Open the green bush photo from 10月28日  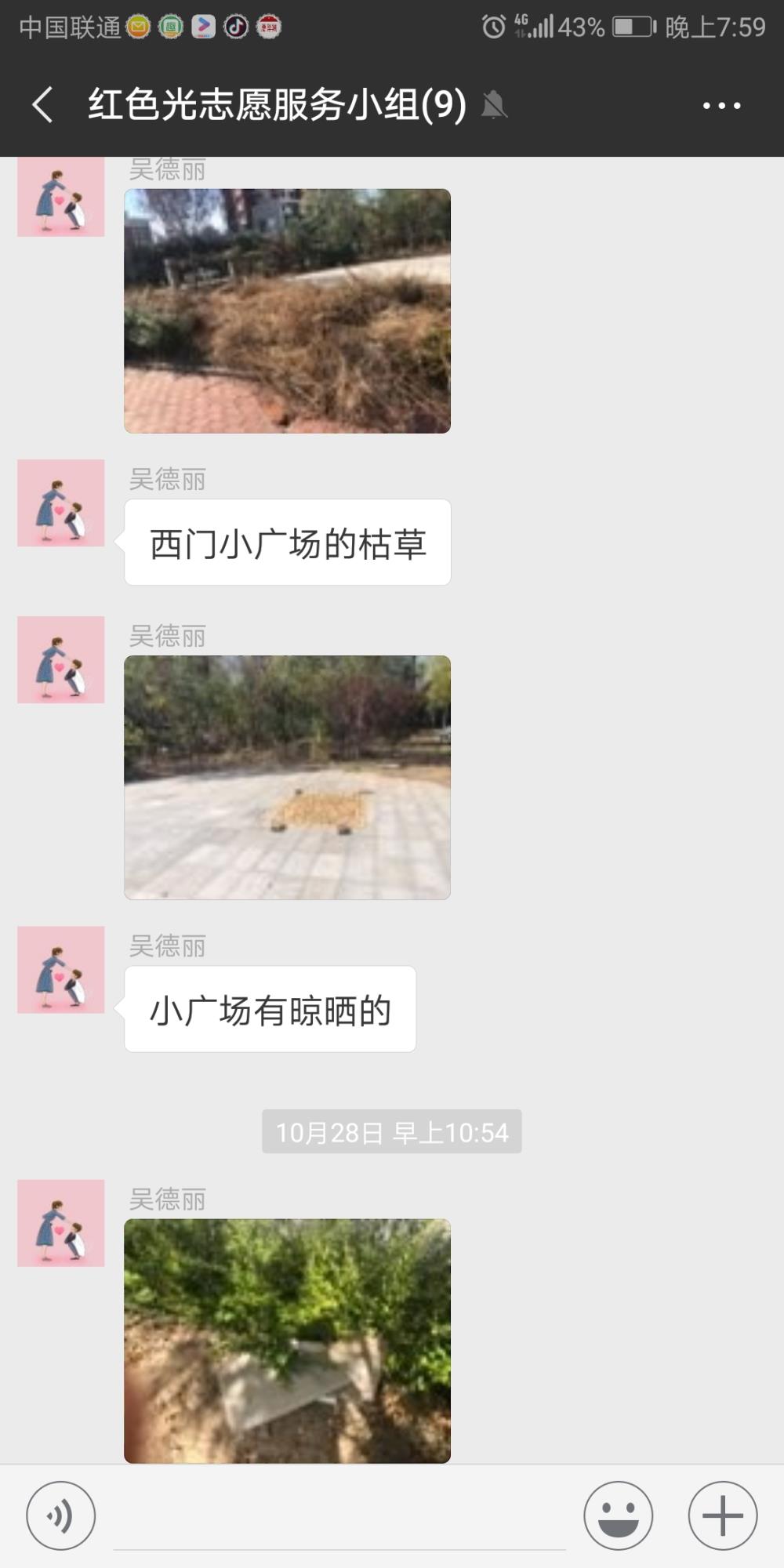pos(287,1341)
